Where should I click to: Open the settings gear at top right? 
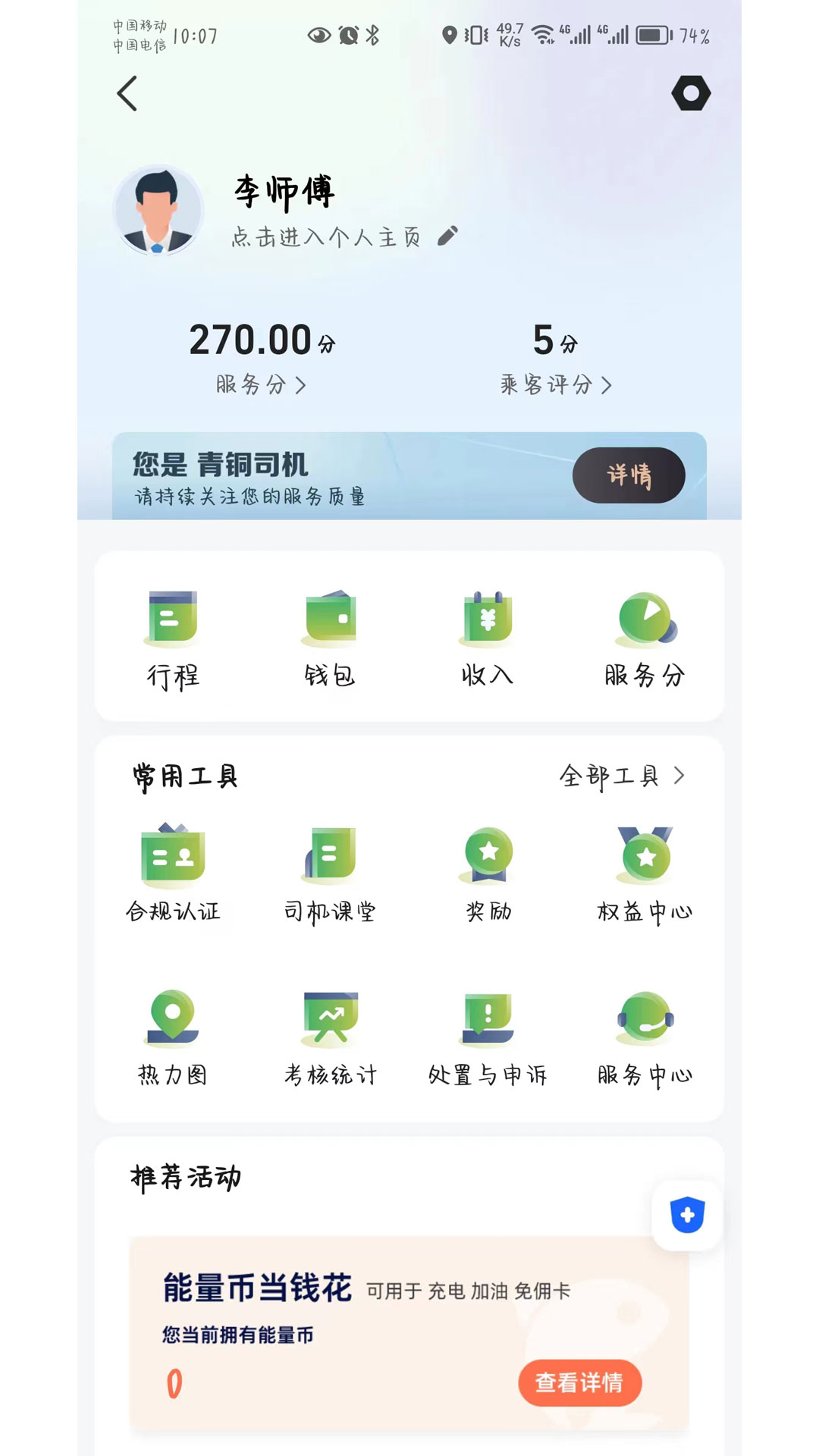(691, 93)
